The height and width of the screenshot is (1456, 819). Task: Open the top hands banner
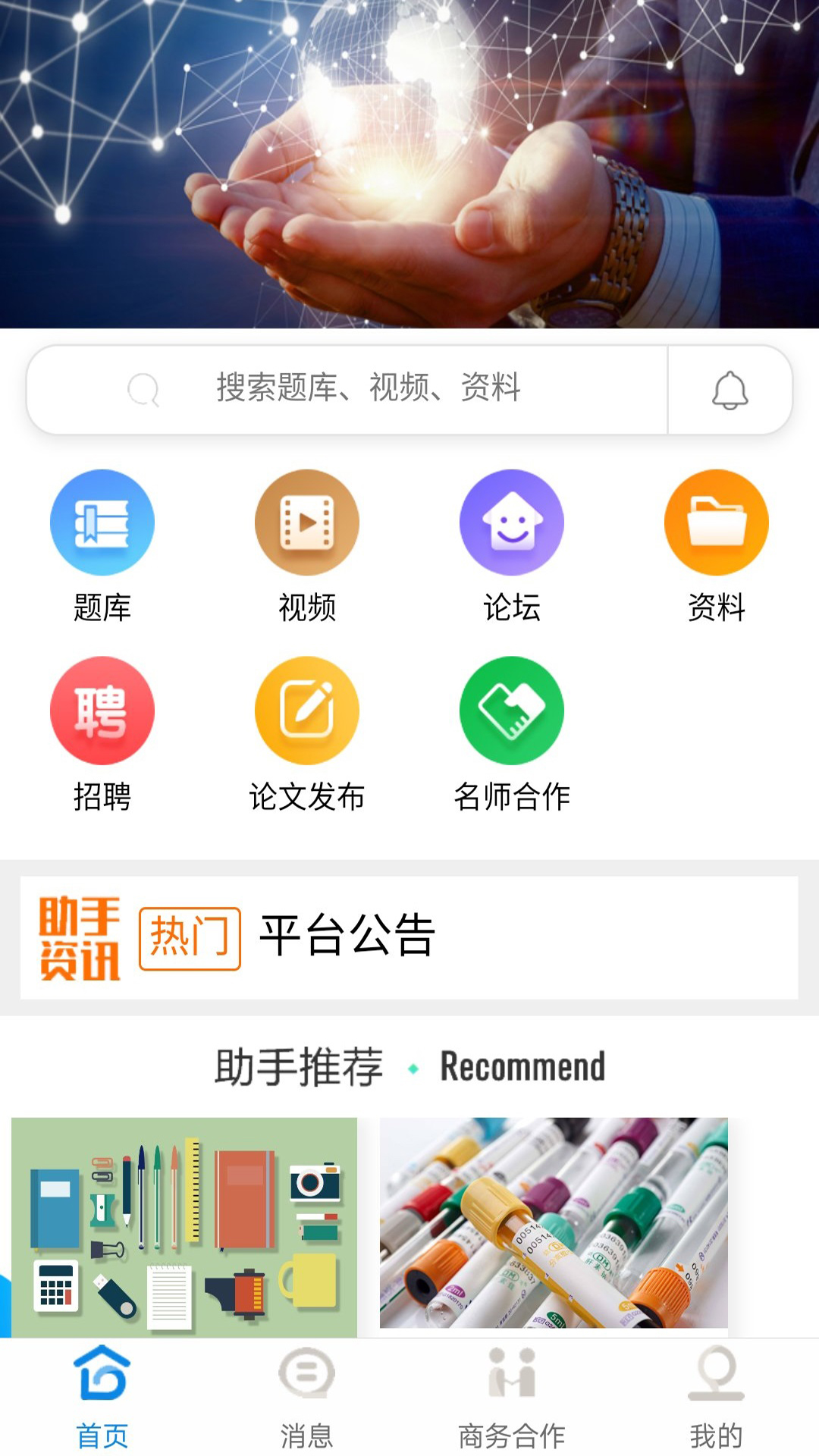click(409, 163)
